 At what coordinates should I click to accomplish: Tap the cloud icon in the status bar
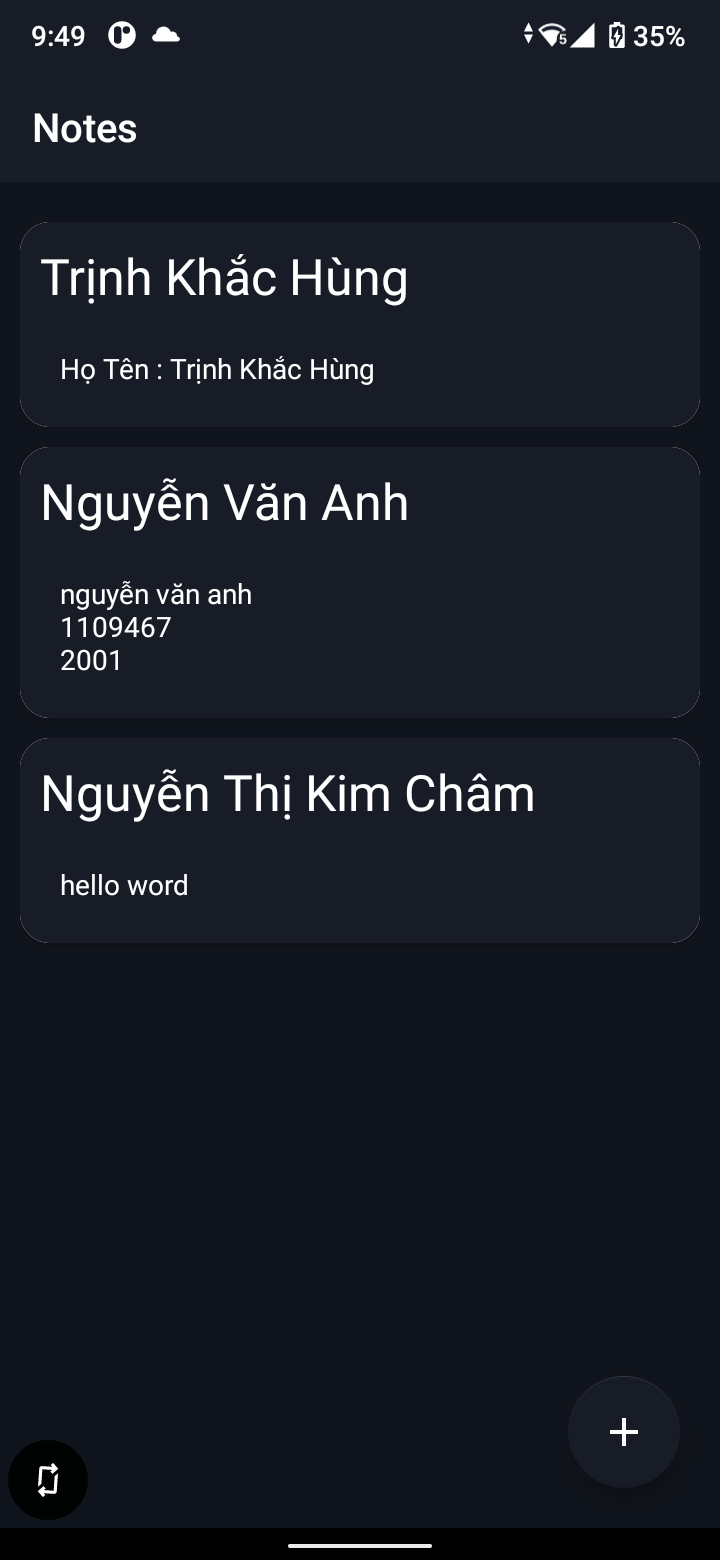166,35
